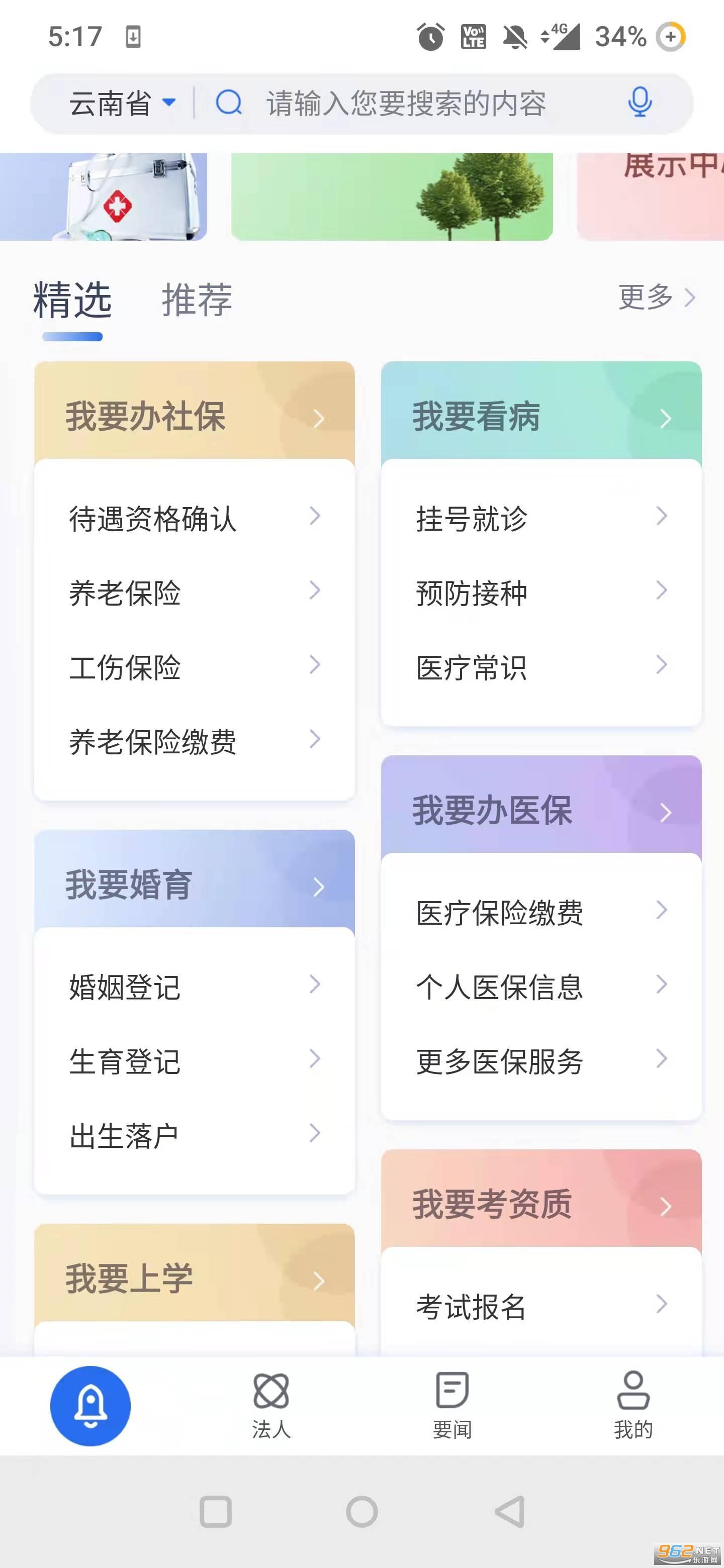Image resolution: width=724 pixels, height=1568 pixels.
Task: Go to 挂号就诊
Action: [x=540, y=519]
